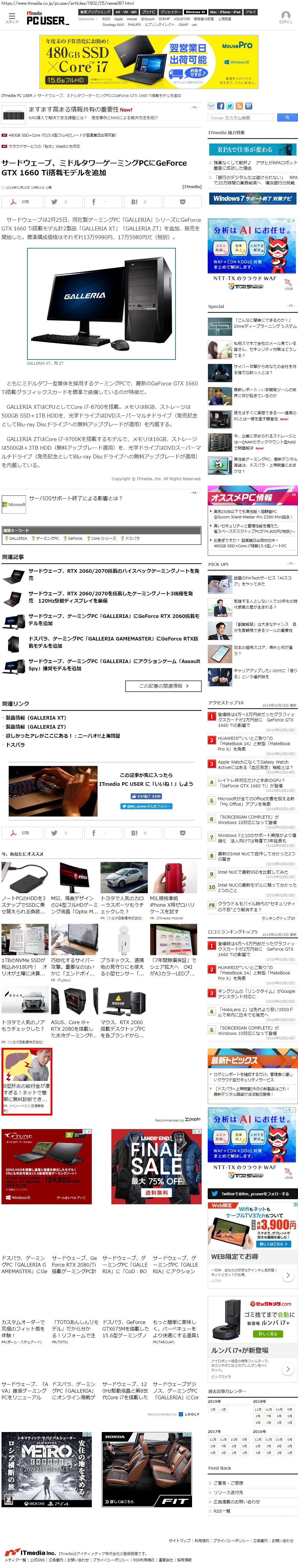Open the Windows 7 サポート終了 対策ナビ banner
The width and height of the screenshot is (298, 1568).
pos(252,198)
